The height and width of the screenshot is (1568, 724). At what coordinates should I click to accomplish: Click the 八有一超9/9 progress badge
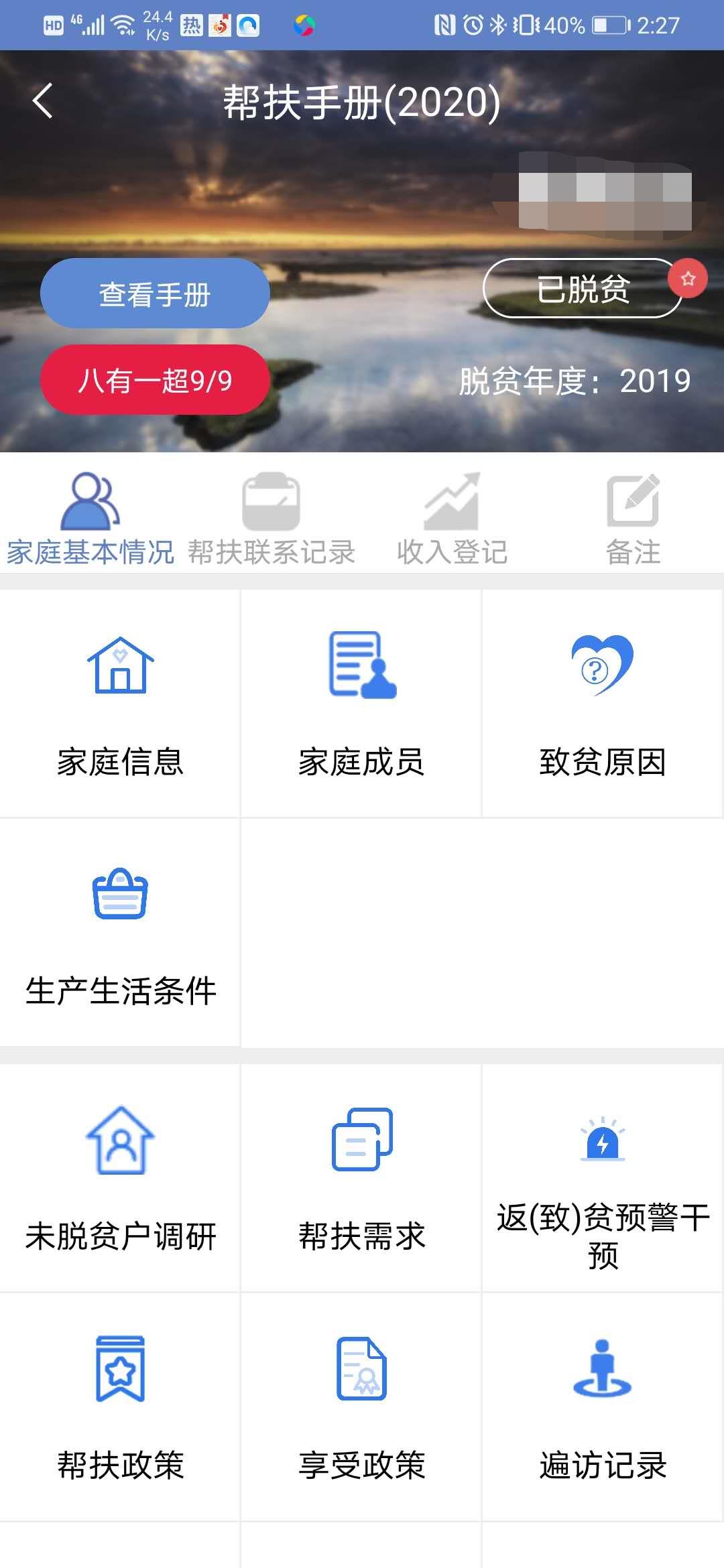point(154,379)
